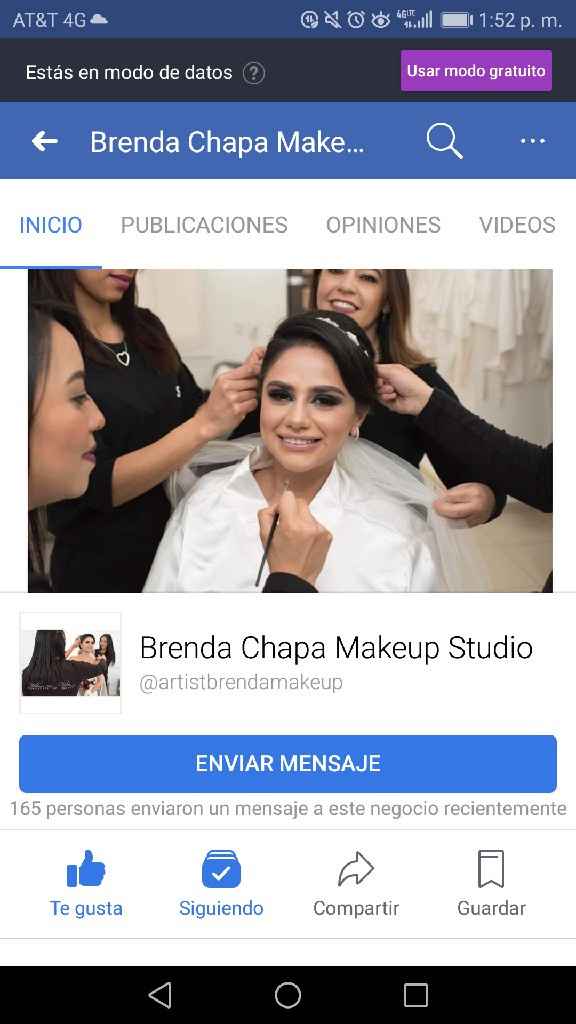
Task: Tap the system home button
Action: coord(288,995)
